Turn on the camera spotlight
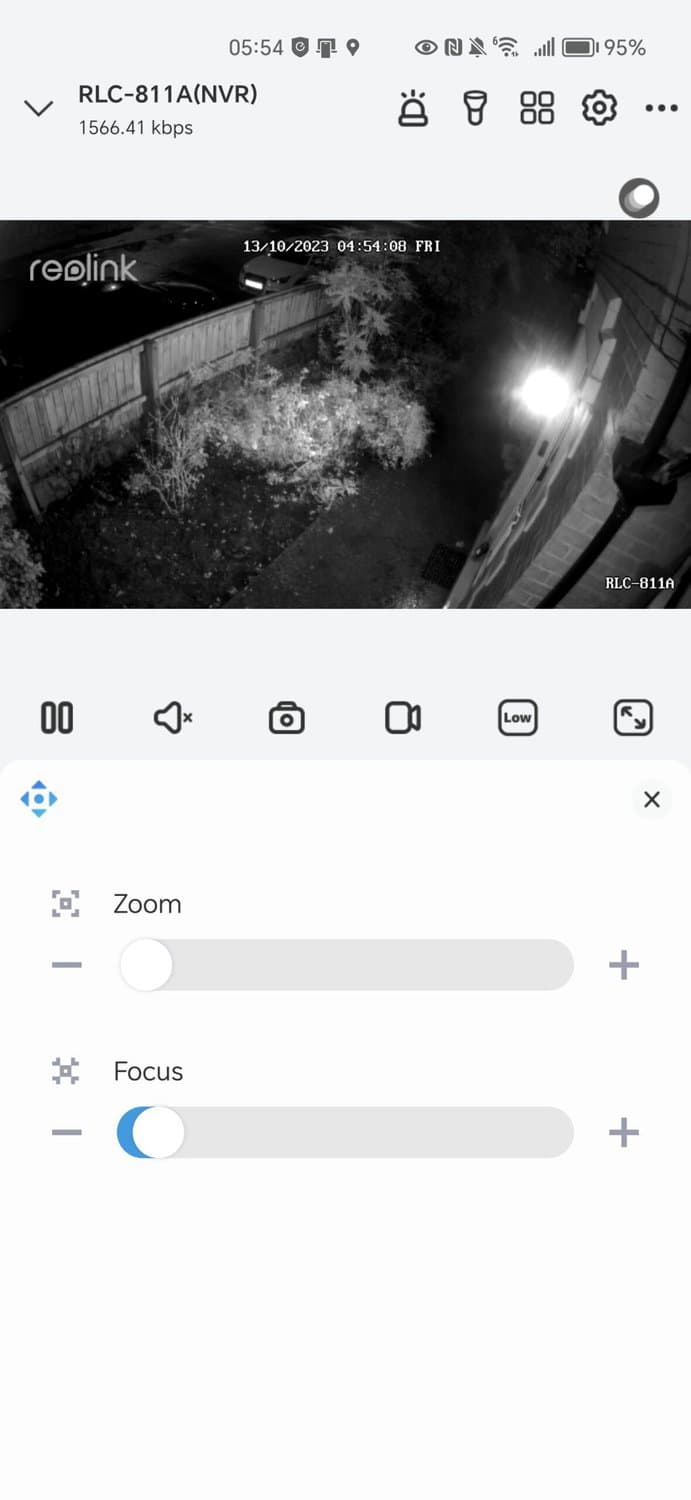The height and width of the screenshot is (1500, 691). 475,108
